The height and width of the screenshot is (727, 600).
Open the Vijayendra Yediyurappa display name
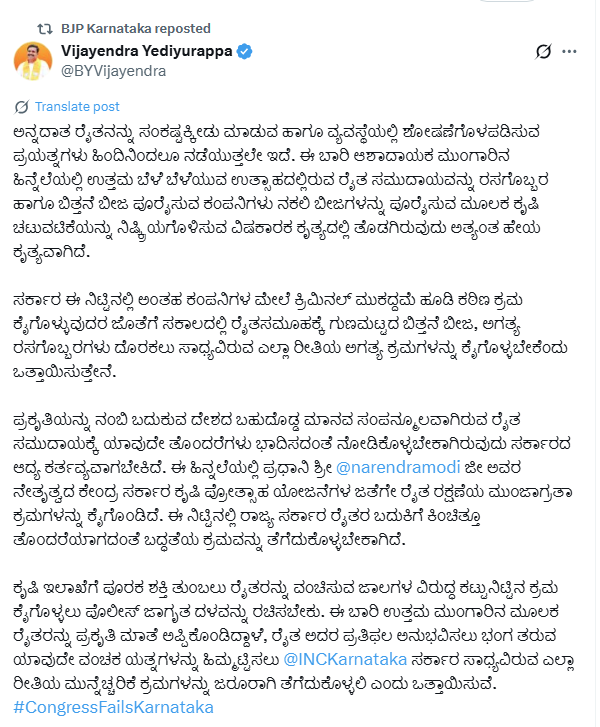click(x=147, y=51)
